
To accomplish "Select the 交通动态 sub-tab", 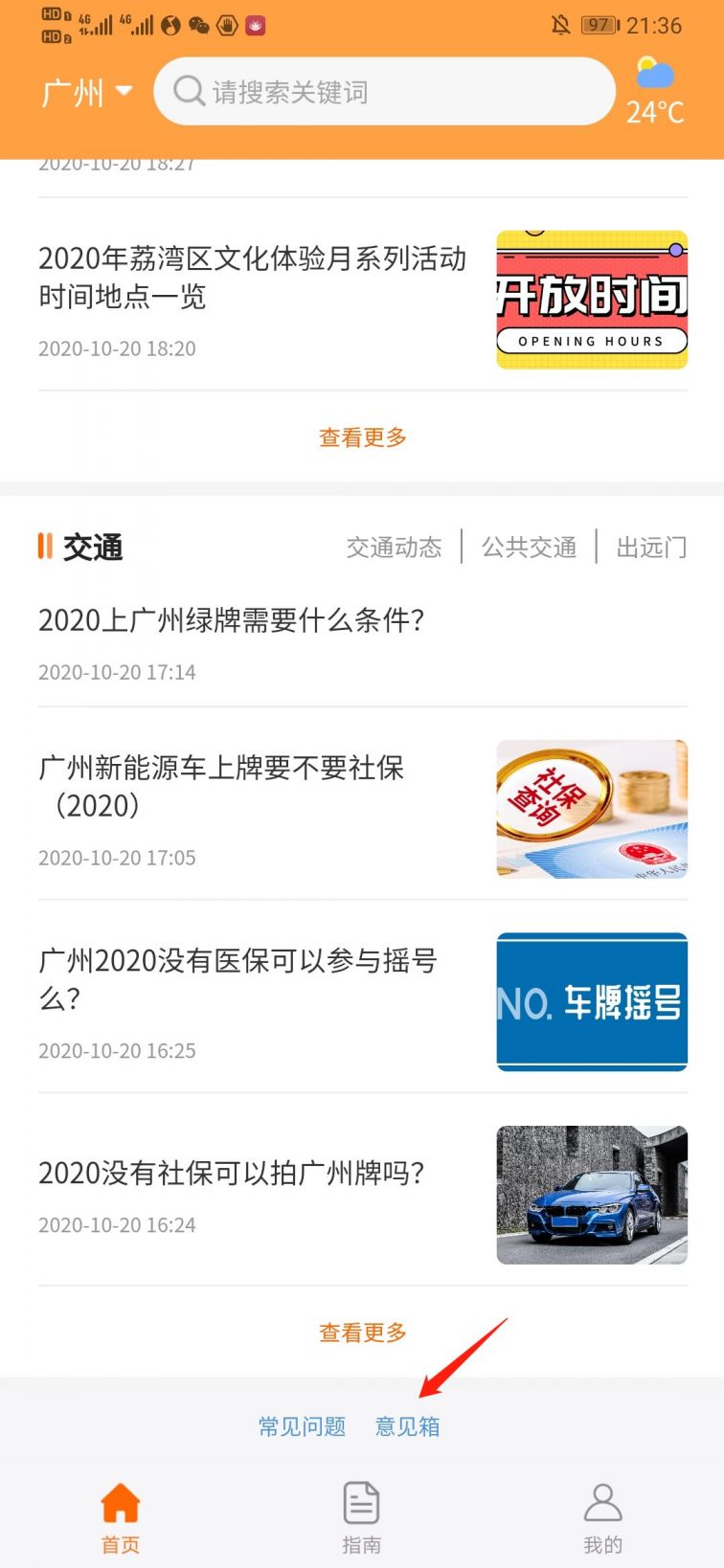I will (x=394, y=547).
